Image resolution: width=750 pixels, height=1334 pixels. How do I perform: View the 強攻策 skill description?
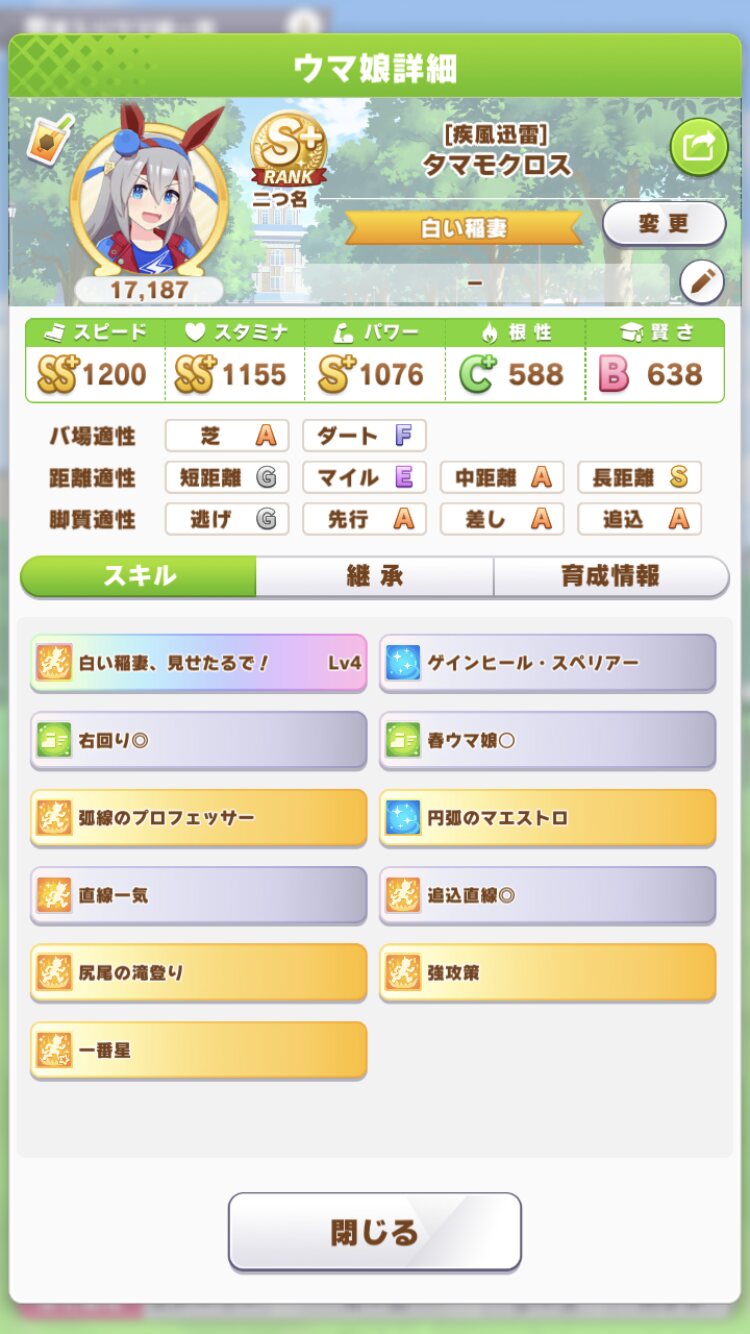(547, 972)
